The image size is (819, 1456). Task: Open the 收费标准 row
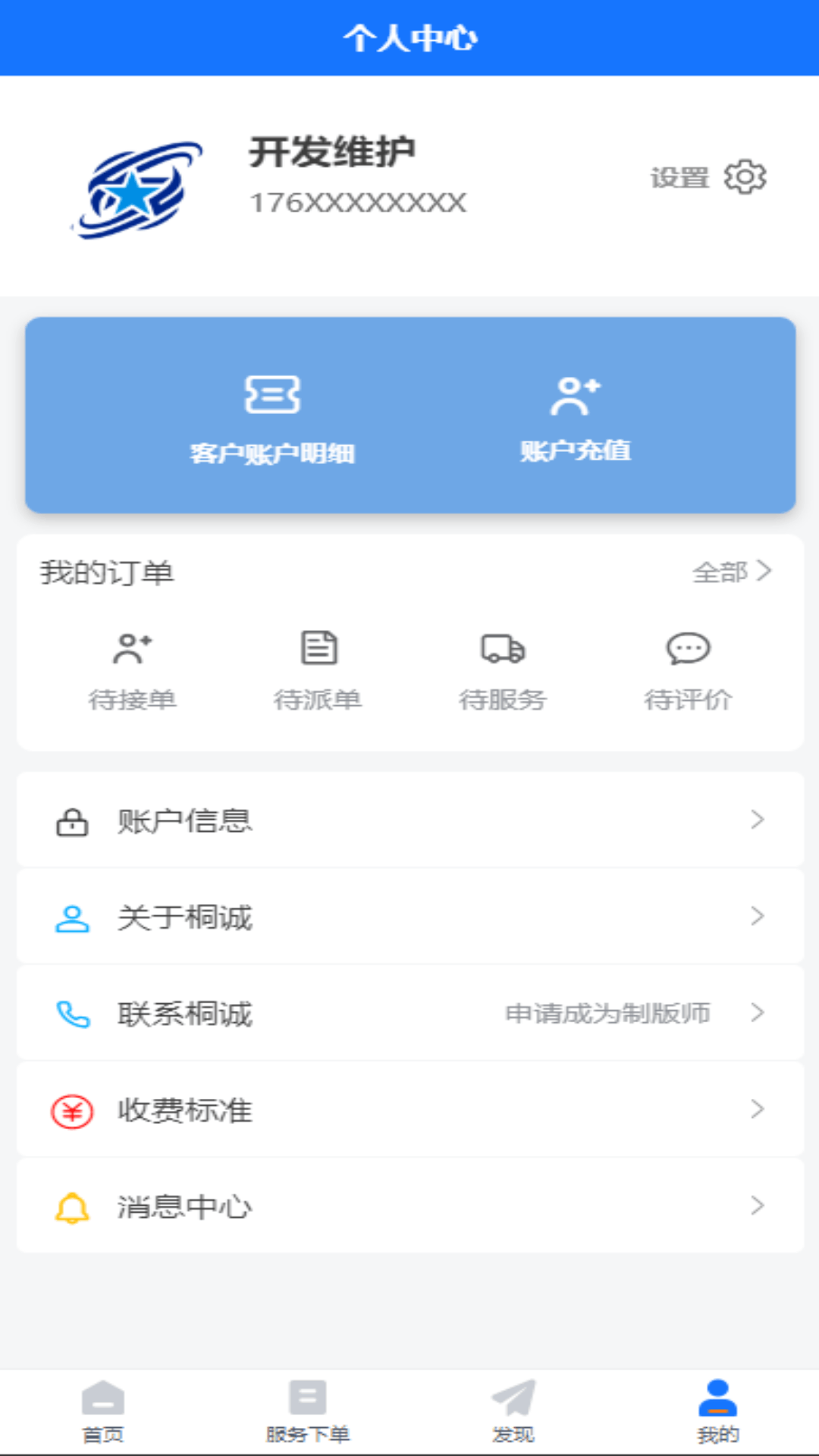click(409, 1110)
